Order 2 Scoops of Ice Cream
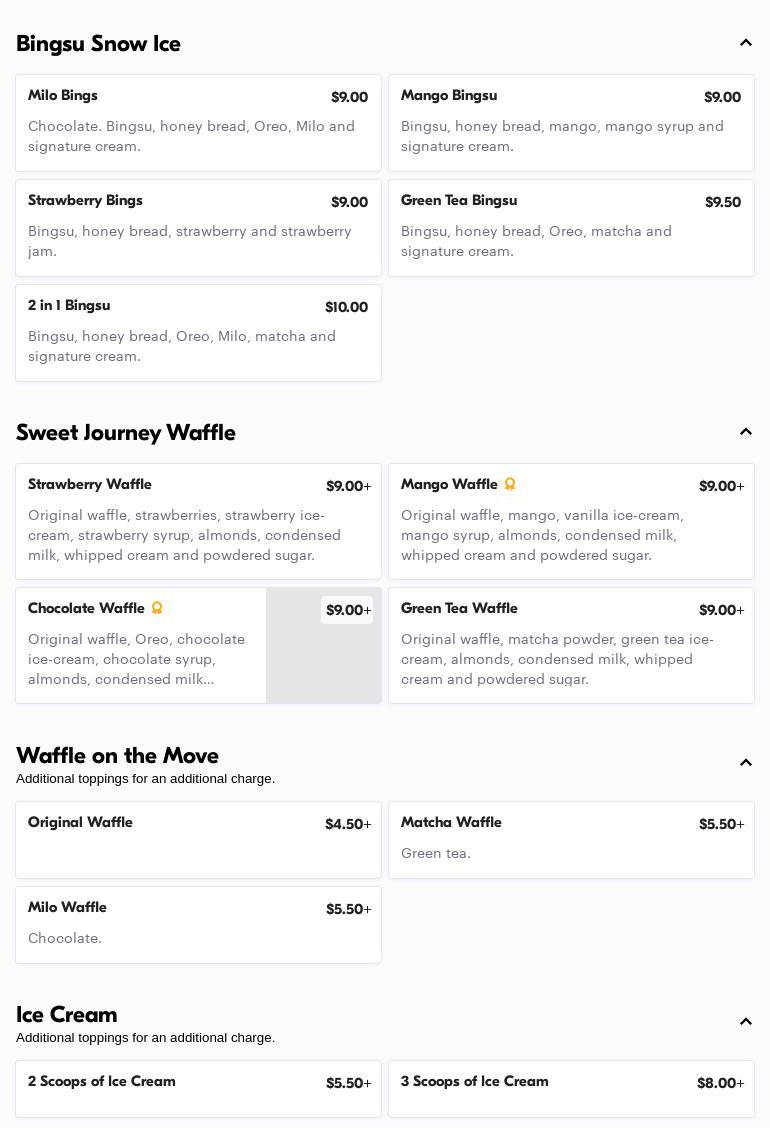The height and width of the screenshot is (1128, 770). pos(198,1089)
